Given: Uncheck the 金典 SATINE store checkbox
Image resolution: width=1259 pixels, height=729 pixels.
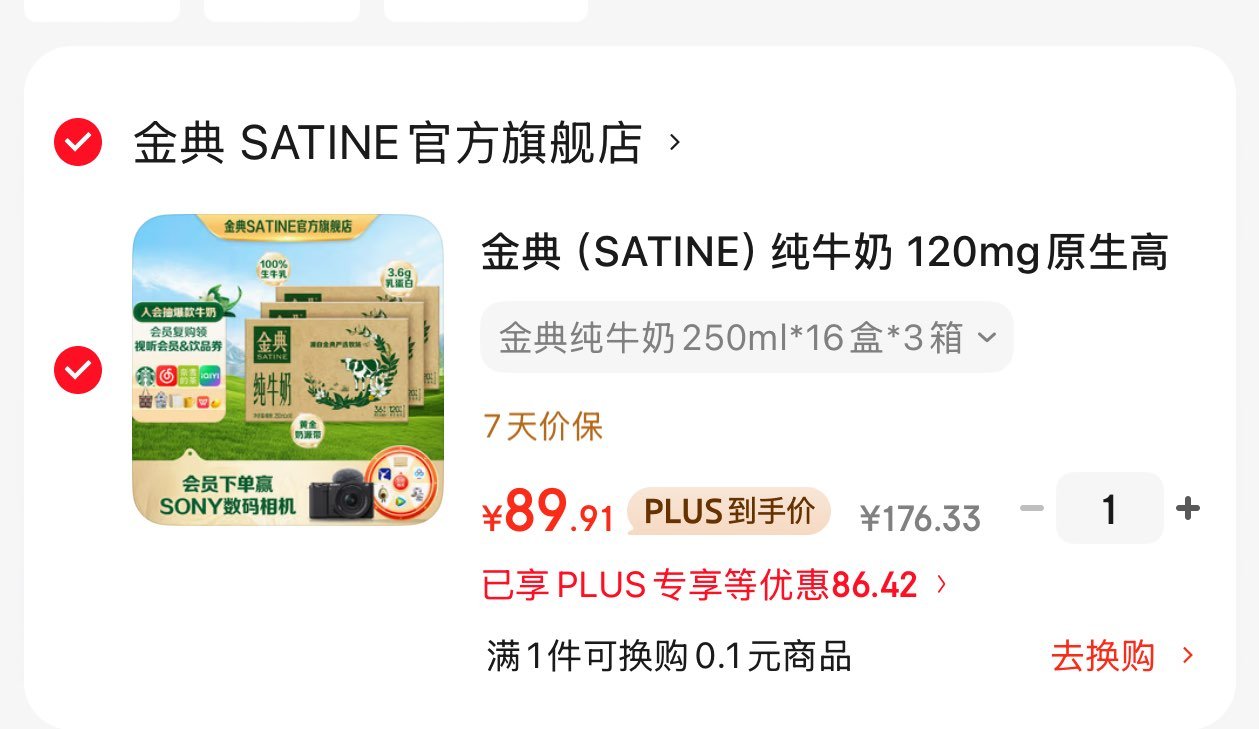Looking at the screenshot, I should [78, 142].
